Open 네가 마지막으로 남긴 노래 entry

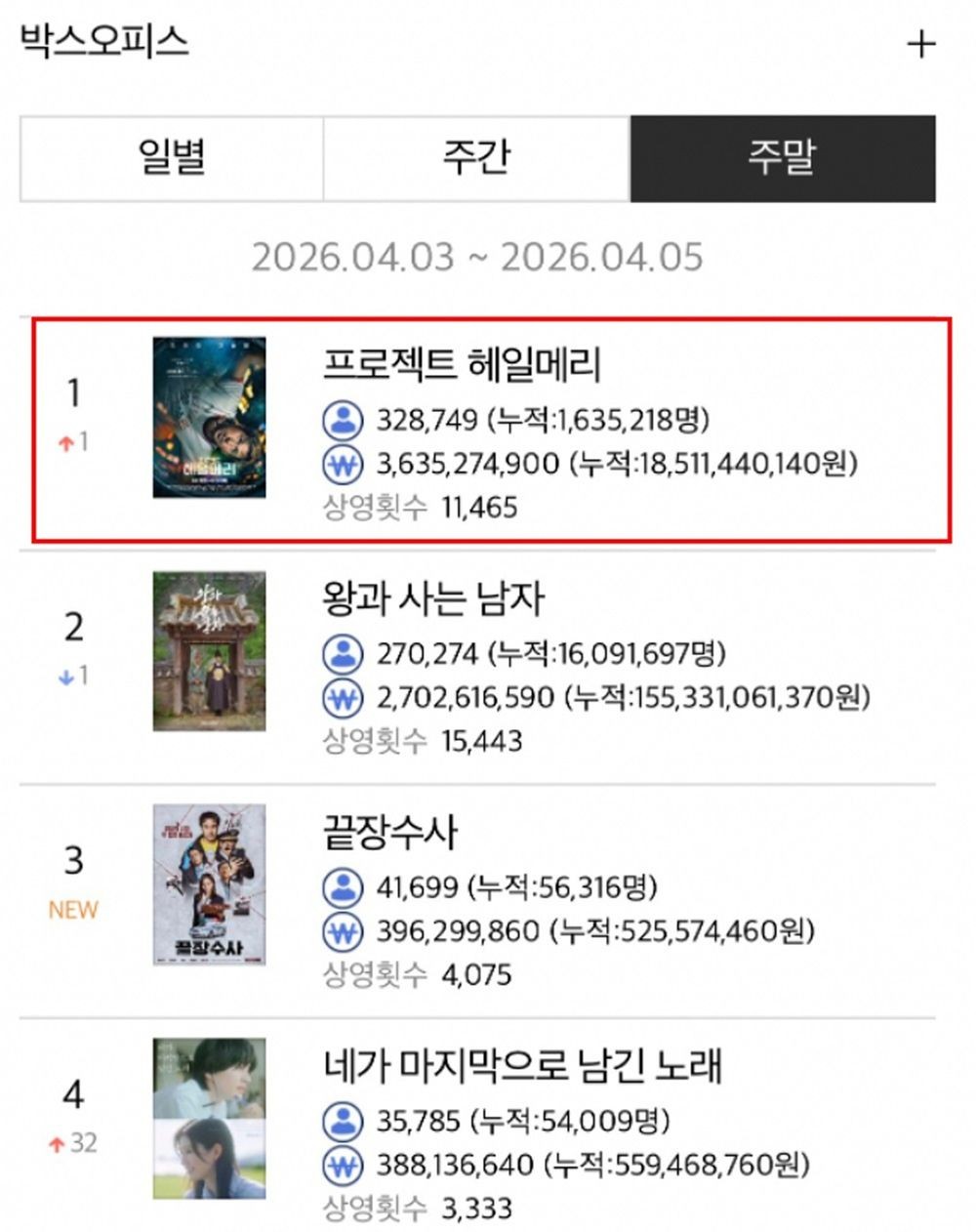pos(478,1125)
